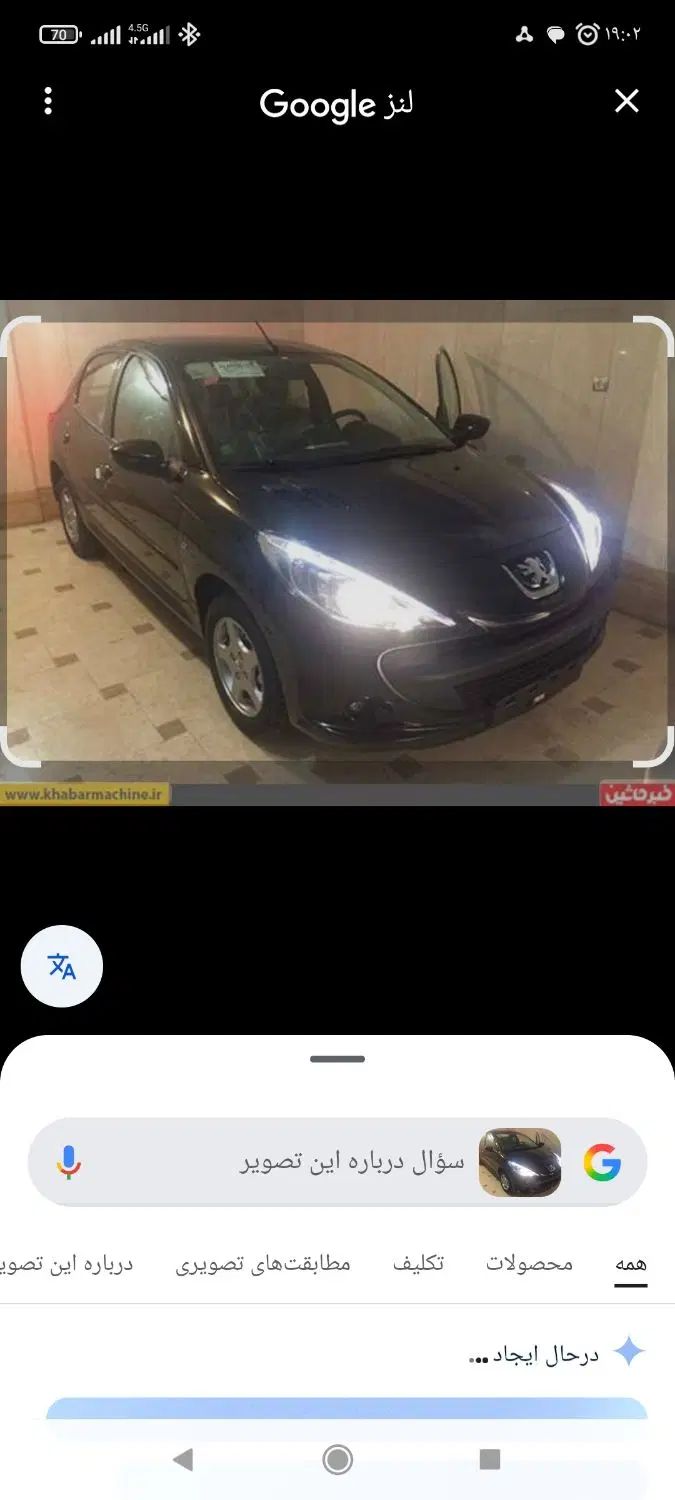
Task: Select the 'همه' tab
Action: point(630,1264)
